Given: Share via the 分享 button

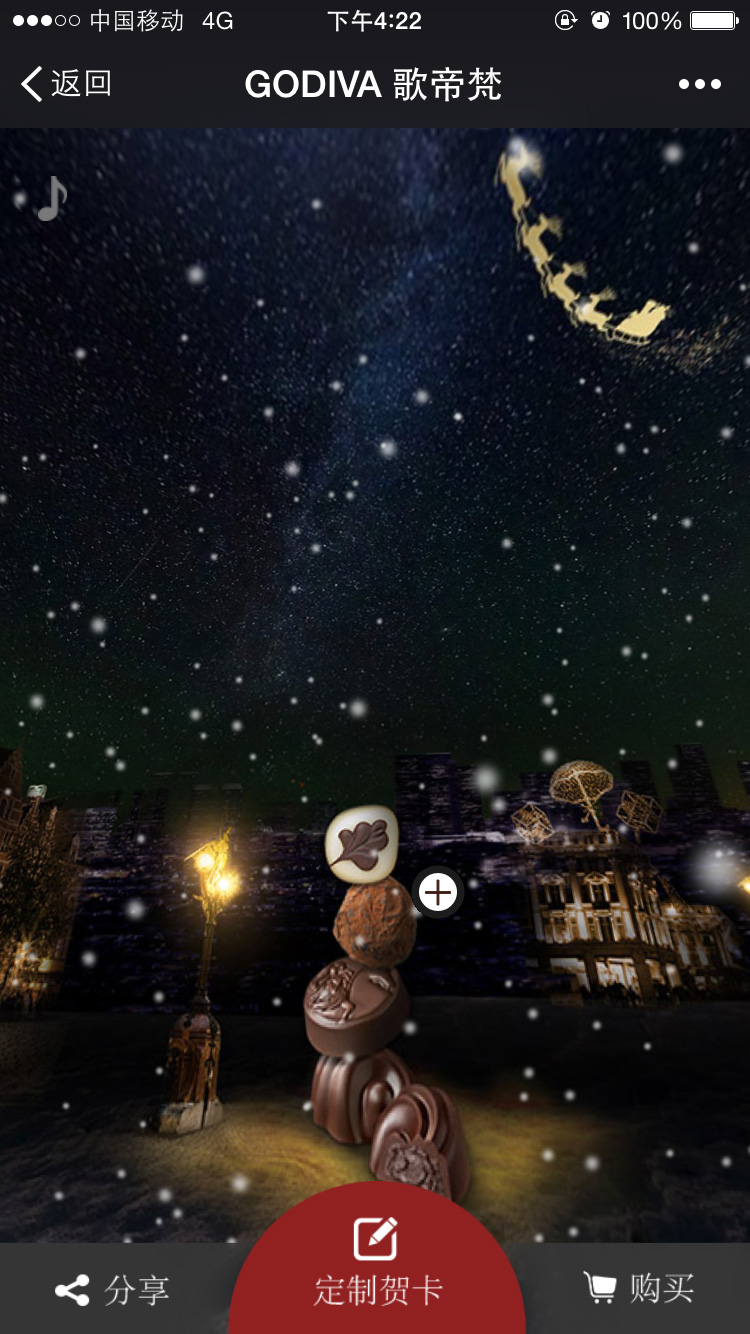Looking at the screenshot, I should (x=112, y=1290).
